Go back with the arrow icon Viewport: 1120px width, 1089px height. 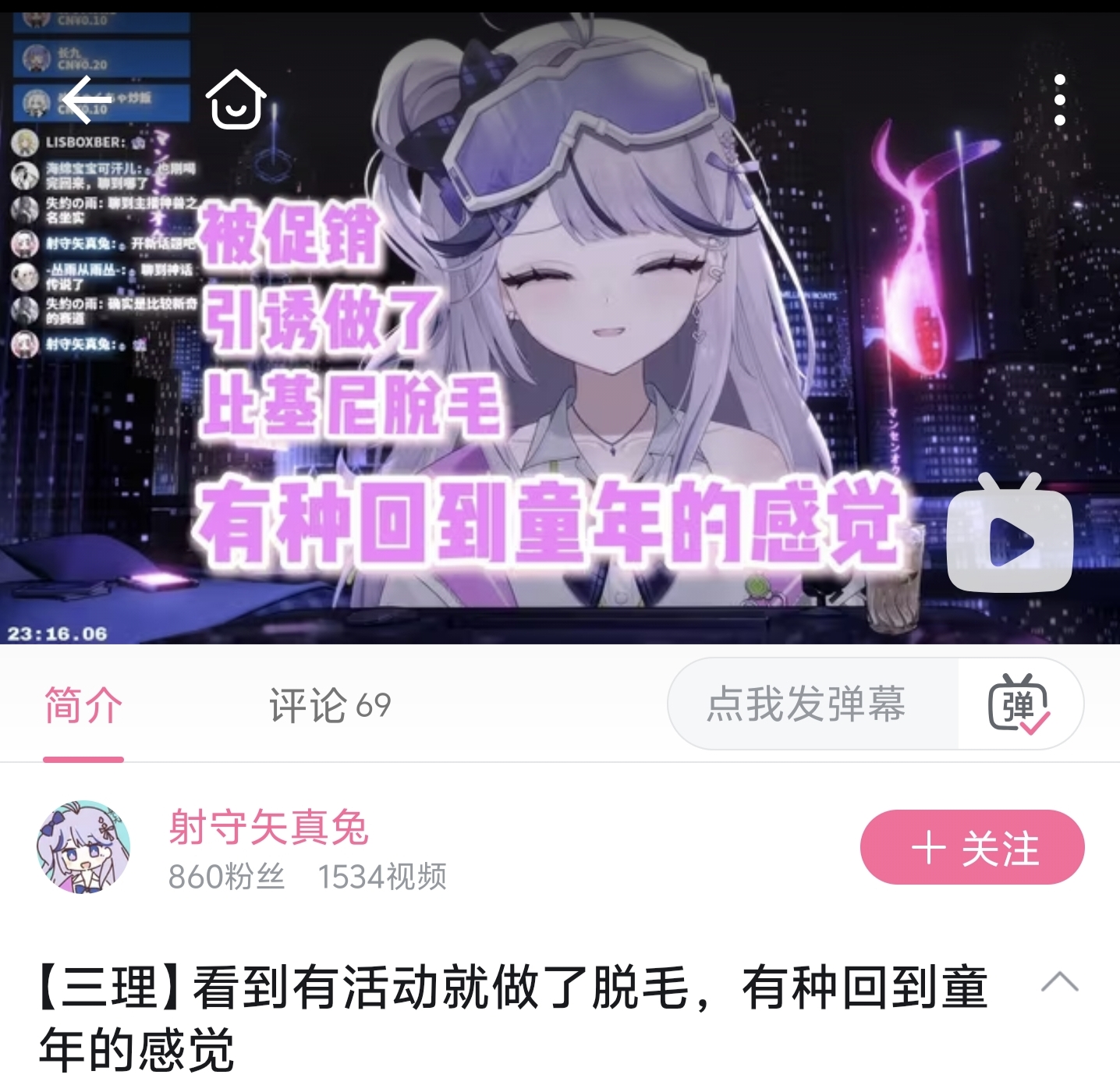pos(87,100)
